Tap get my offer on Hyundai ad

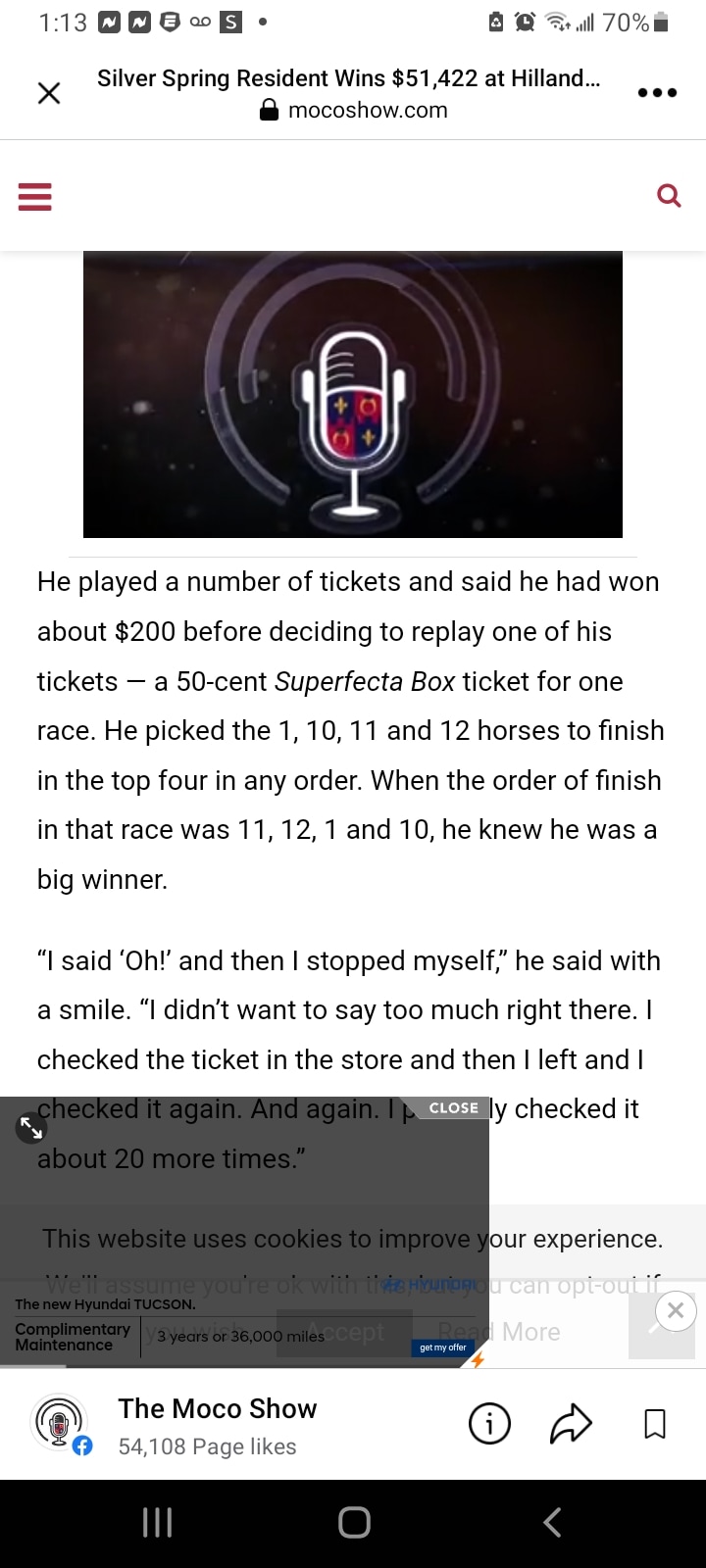[x=443, y=1347]
